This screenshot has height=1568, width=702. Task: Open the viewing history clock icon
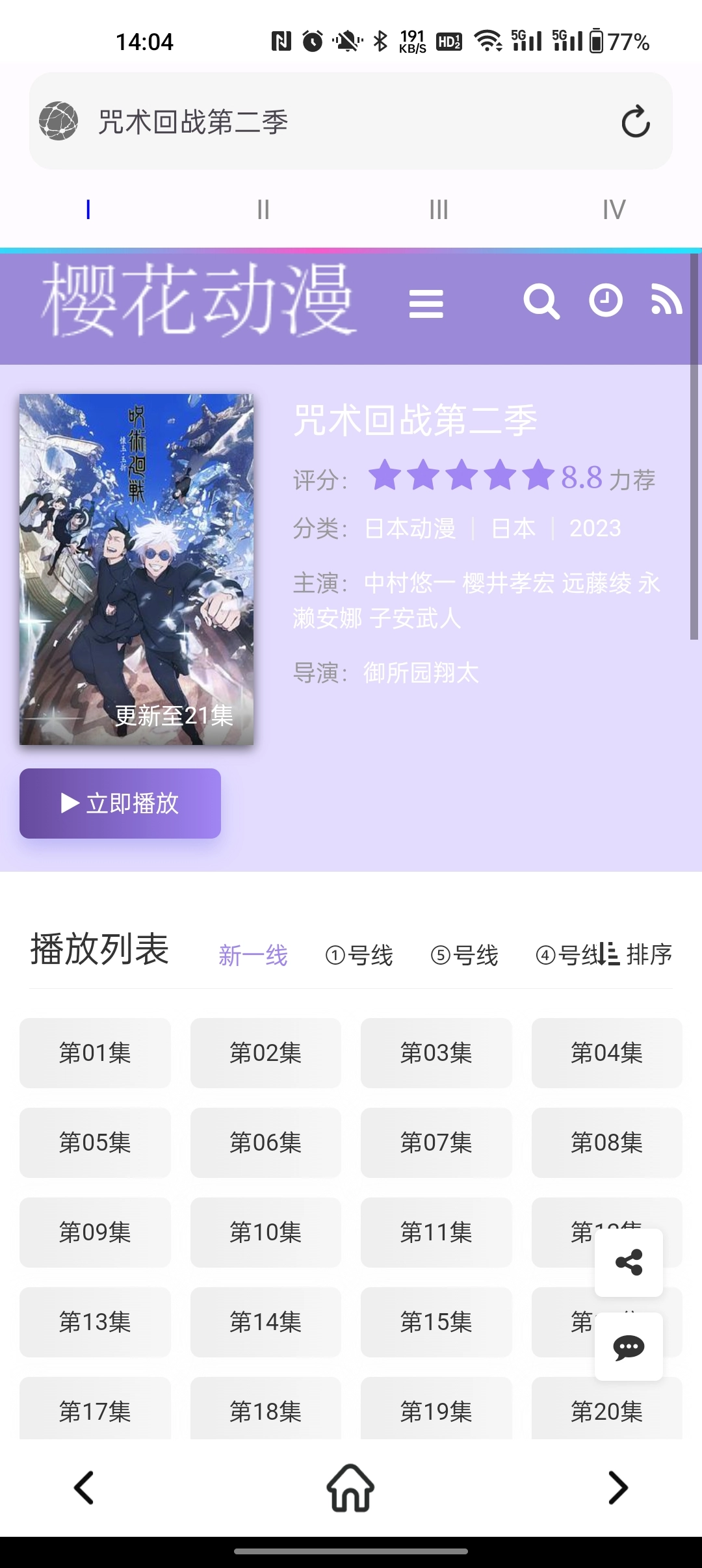pyautogui.click(x=605, y=302)
